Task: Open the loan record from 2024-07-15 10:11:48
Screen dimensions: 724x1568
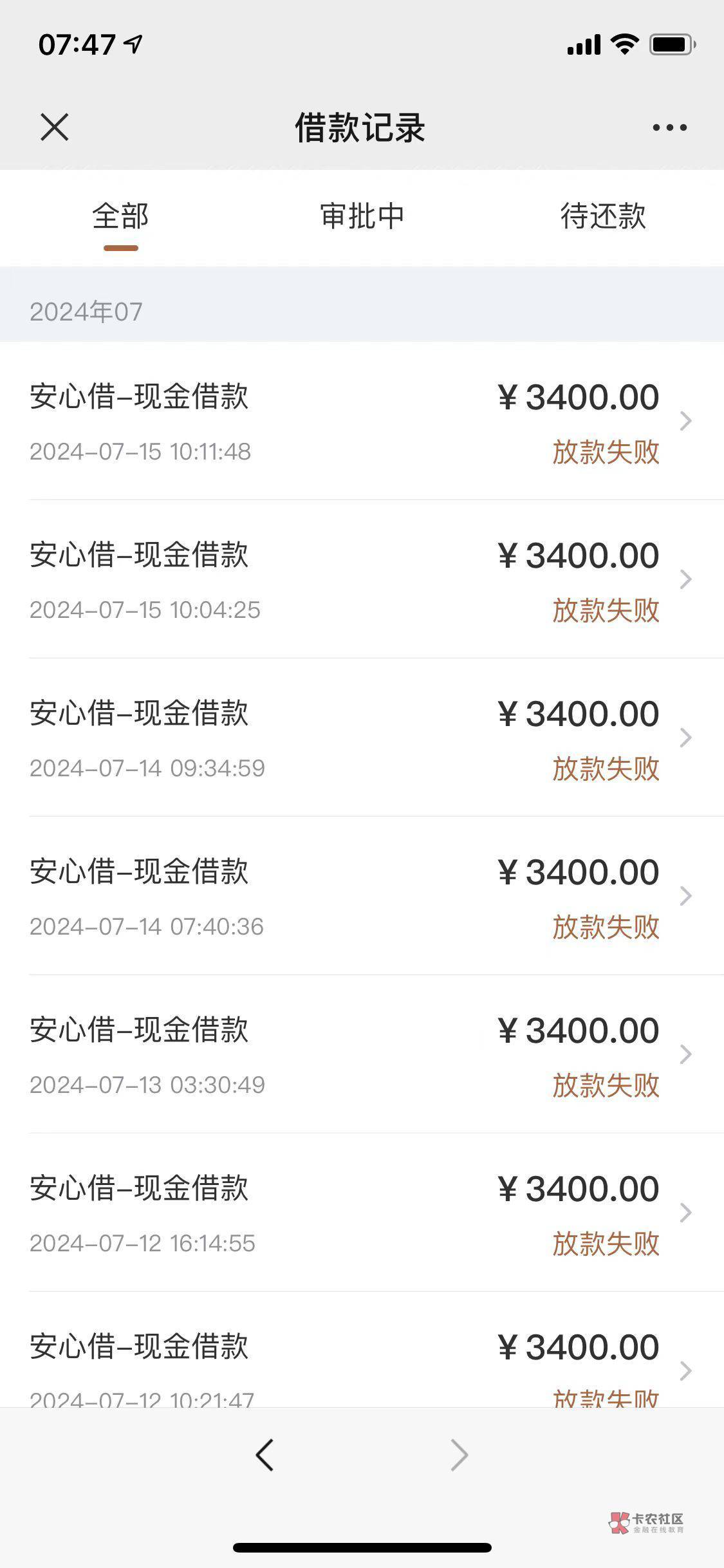Action: click(x=362, y=421)
